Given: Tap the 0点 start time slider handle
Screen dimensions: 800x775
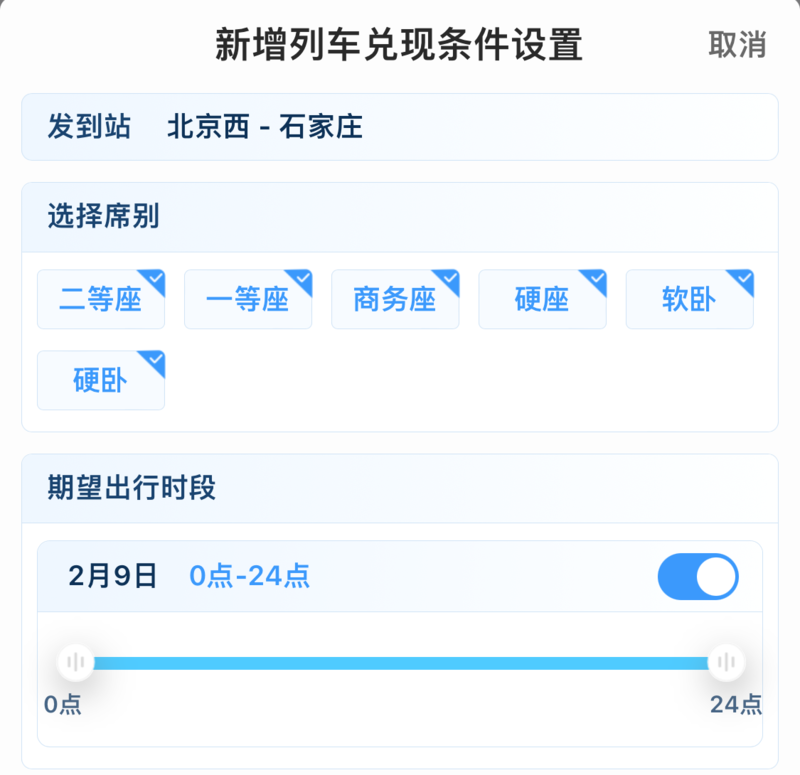Looking at the screenshot, I should click(76, 662).
